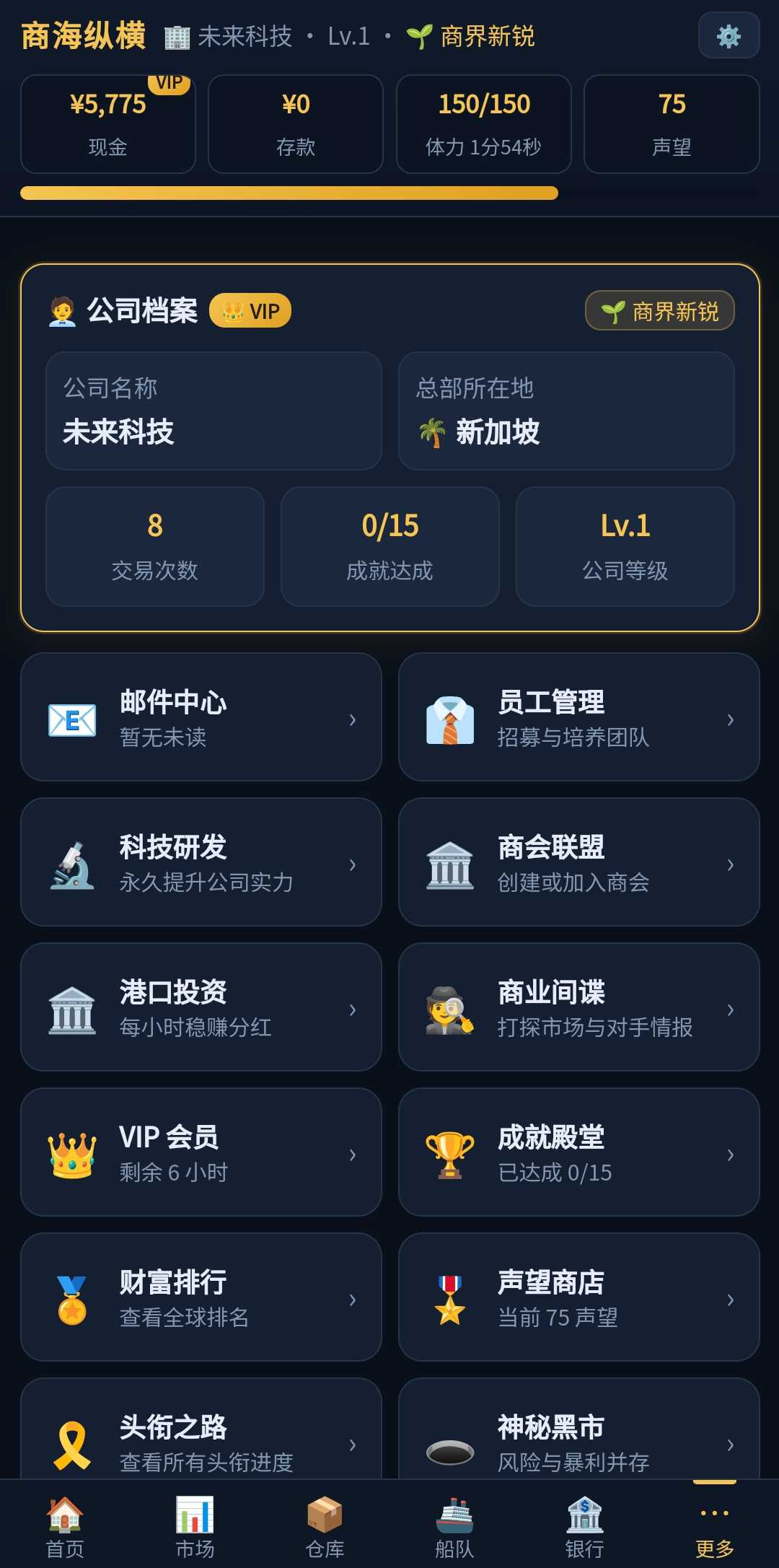Open 商业间谍 business spy
779x1568 pixels.
(578, 1007)
